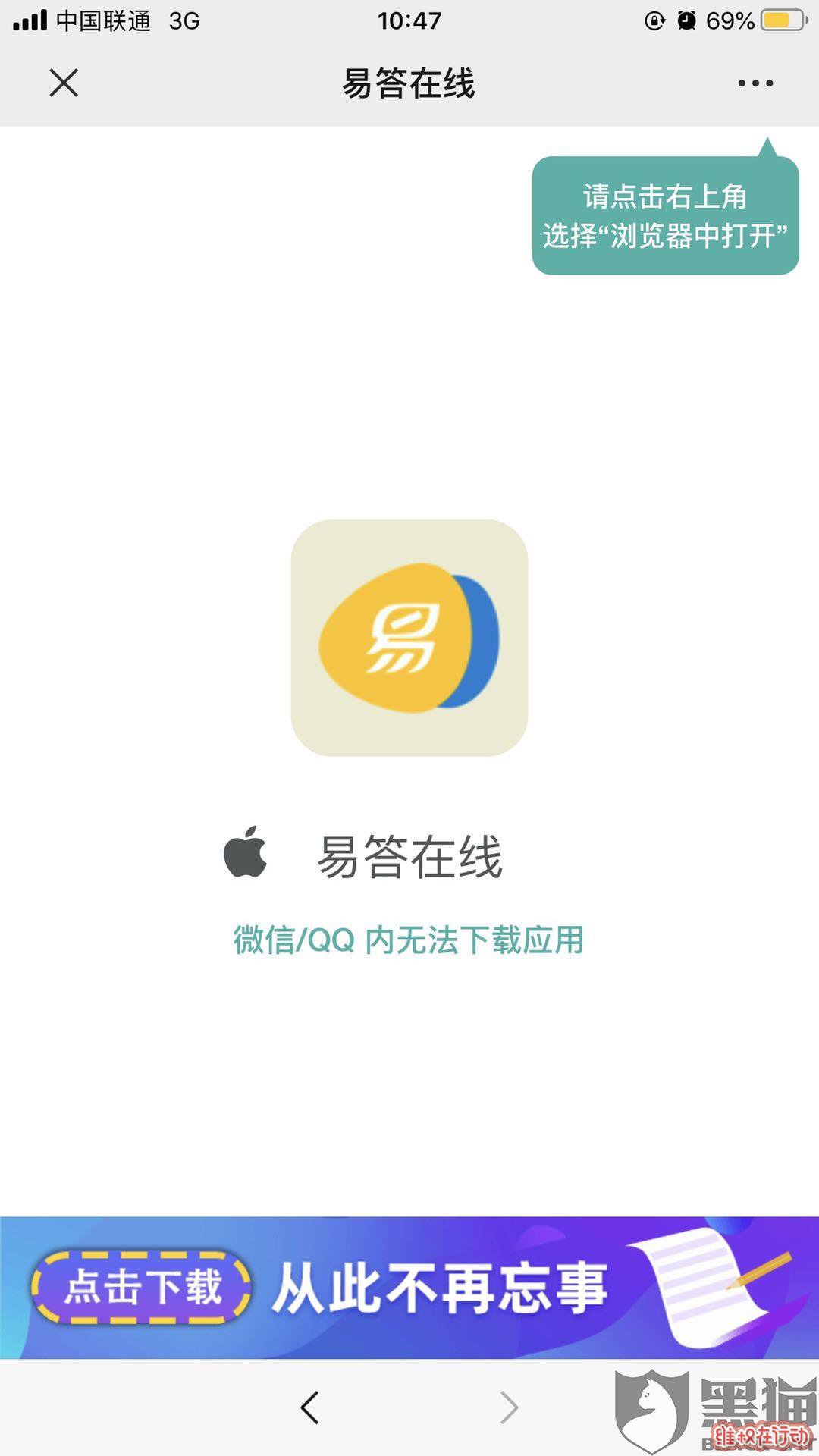Close the 易答在线 web page

(64, 83)
